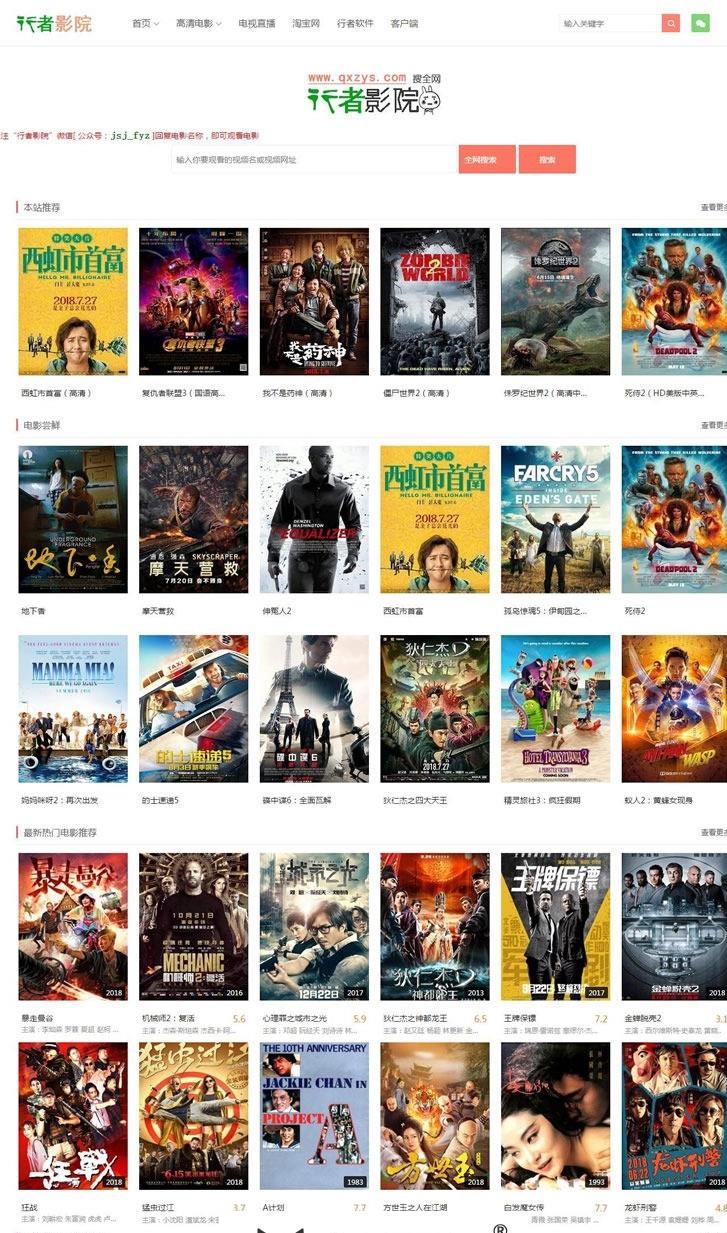Tap the 搜索 button beside 全网搜索

coord(547,159)
